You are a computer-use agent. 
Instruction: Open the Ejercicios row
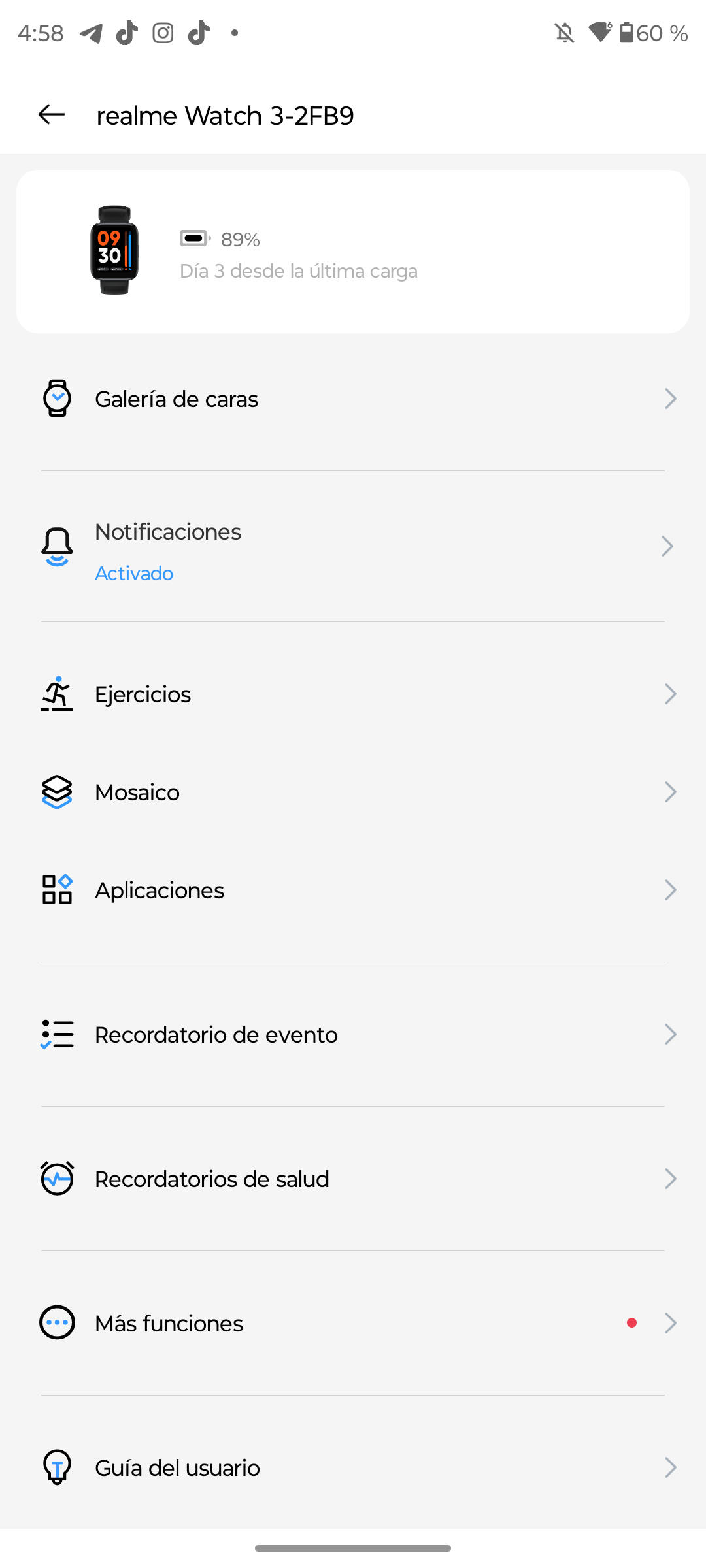click(353, 694)
